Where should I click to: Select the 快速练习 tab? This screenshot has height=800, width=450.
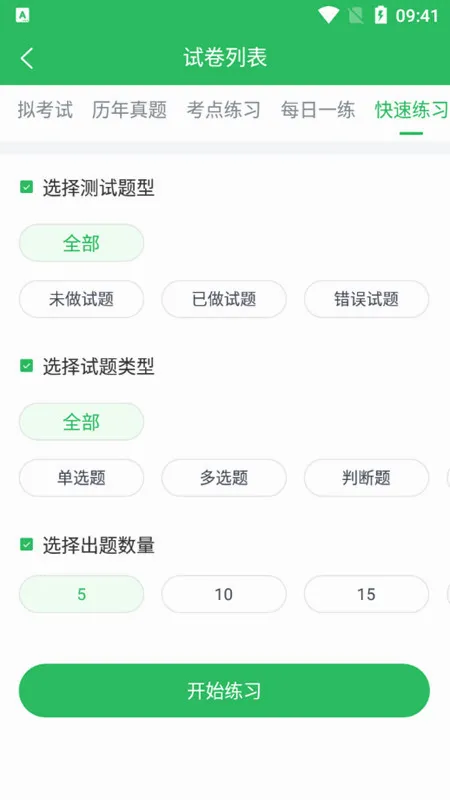(411, 110)
